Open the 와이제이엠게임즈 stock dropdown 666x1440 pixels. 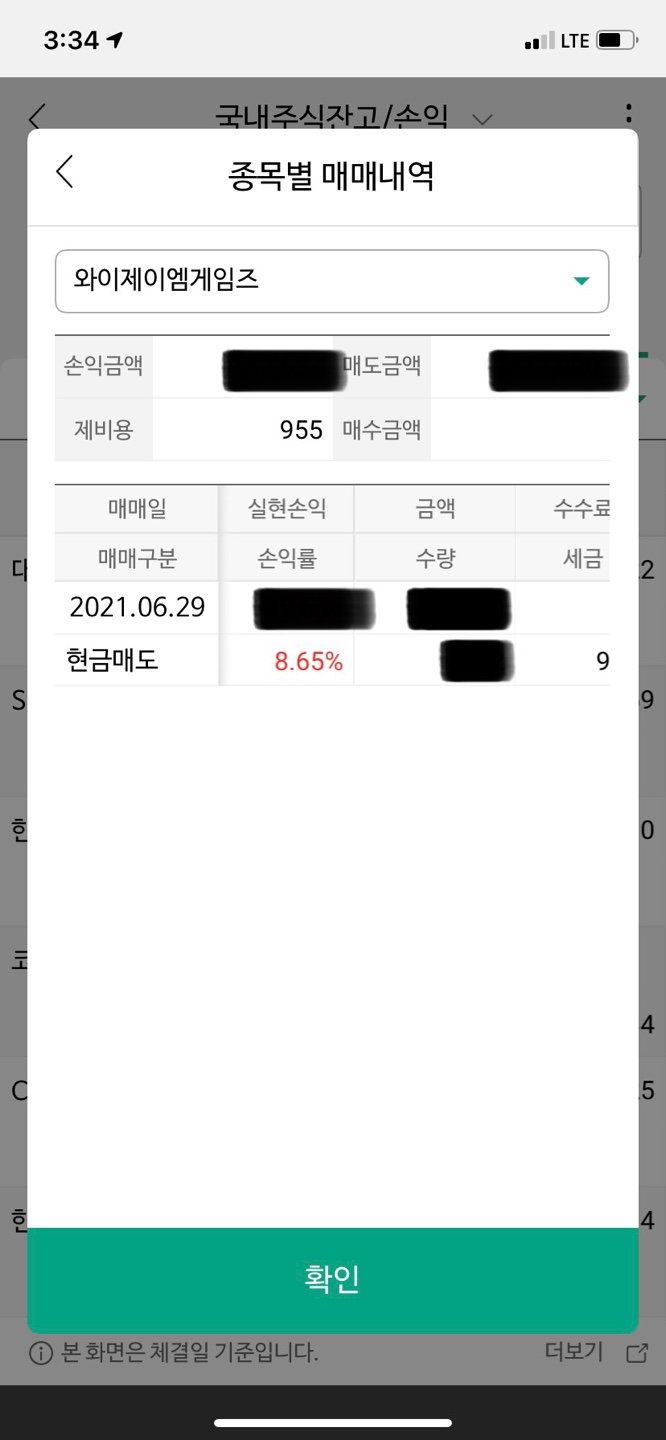pyautogui.click(x=331, y=281)
